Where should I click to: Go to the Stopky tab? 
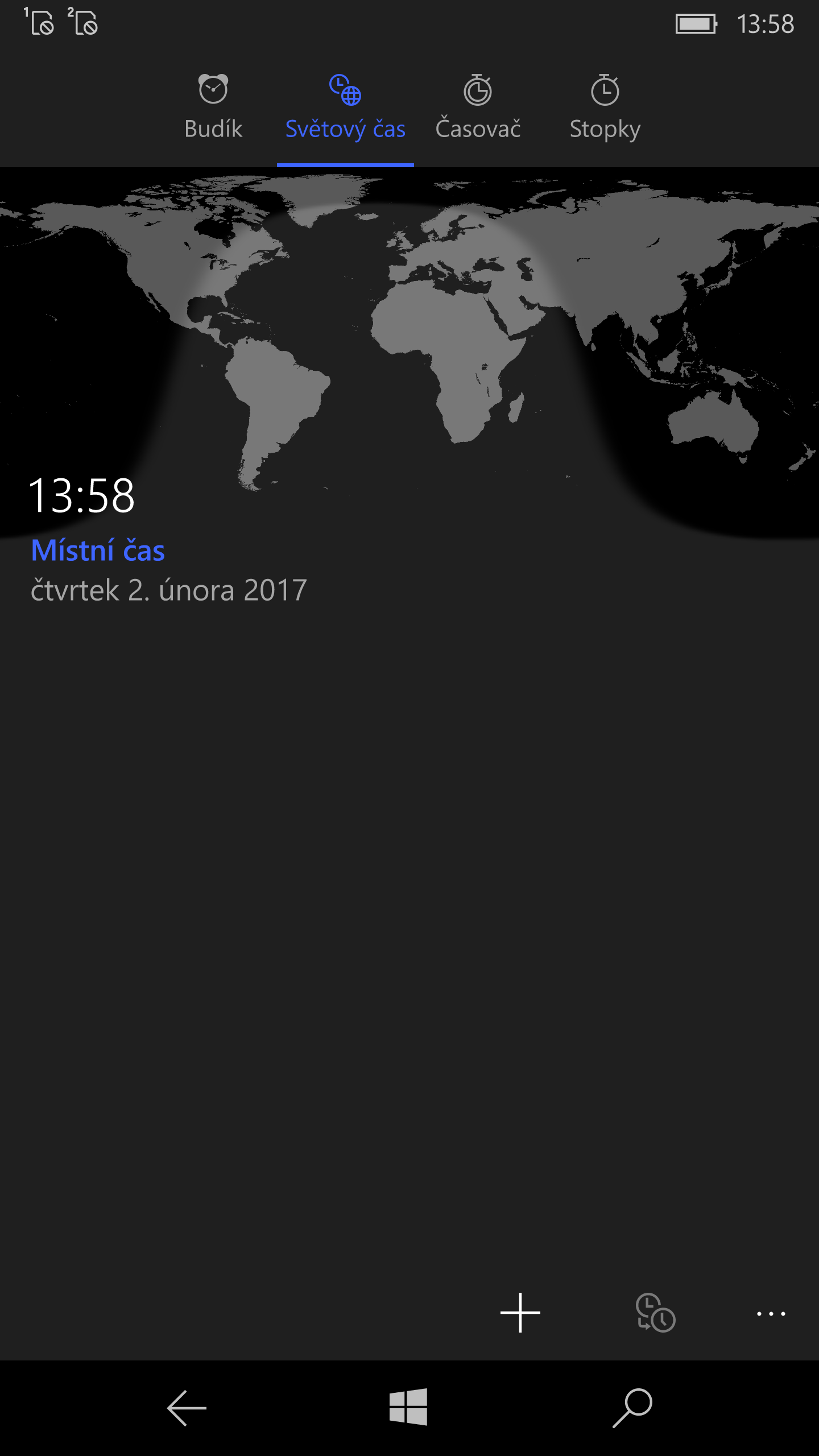(x=605, y=108)
